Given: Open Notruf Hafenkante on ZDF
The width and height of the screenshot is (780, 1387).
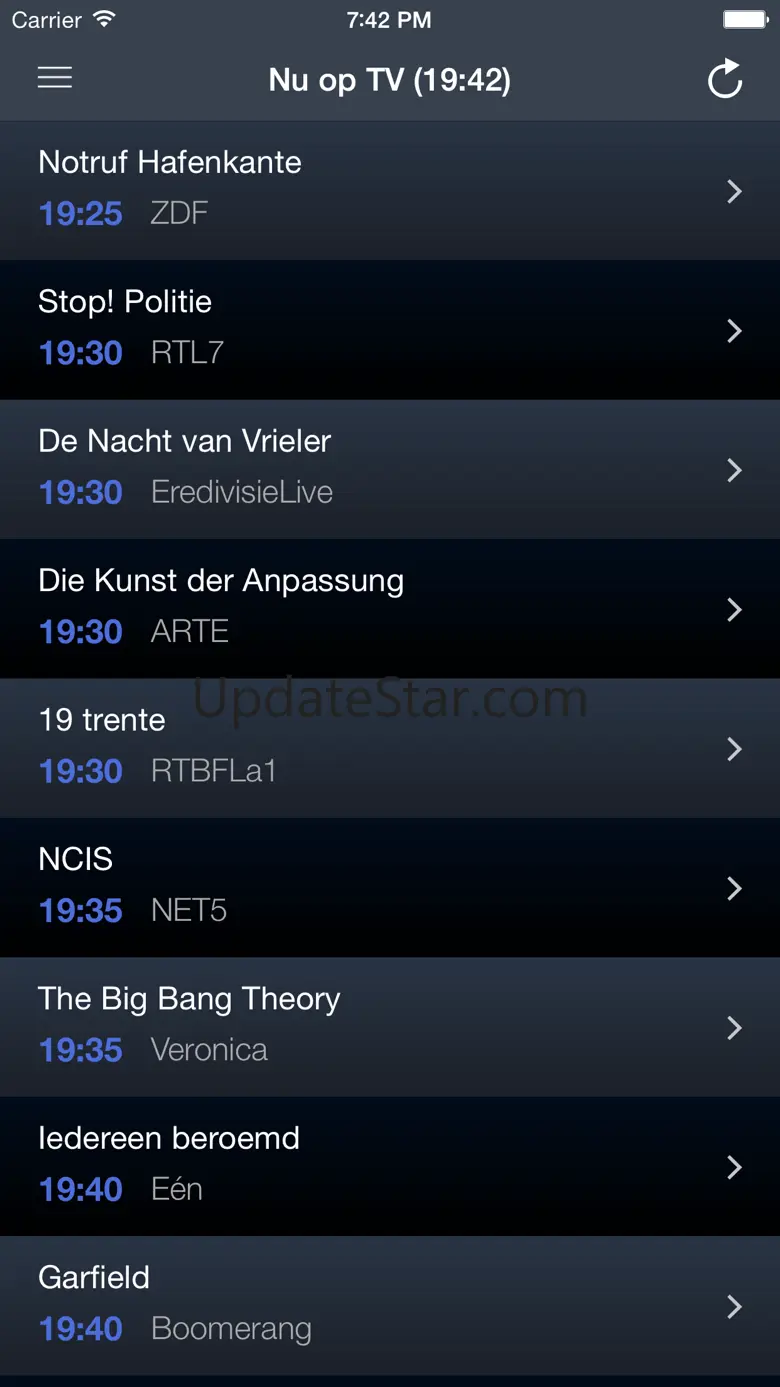Looking at the screenshot, I should [389, 190].
